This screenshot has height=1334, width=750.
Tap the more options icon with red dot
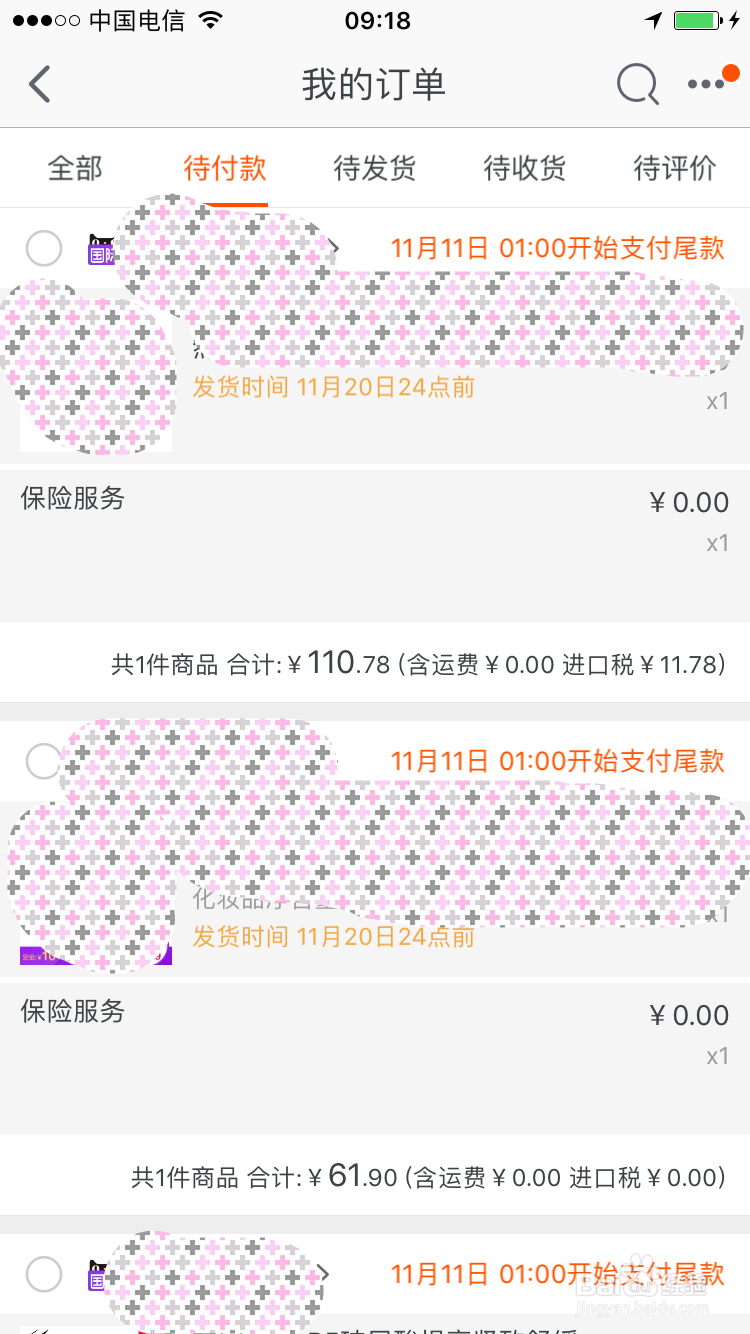(x=710, y=84)
